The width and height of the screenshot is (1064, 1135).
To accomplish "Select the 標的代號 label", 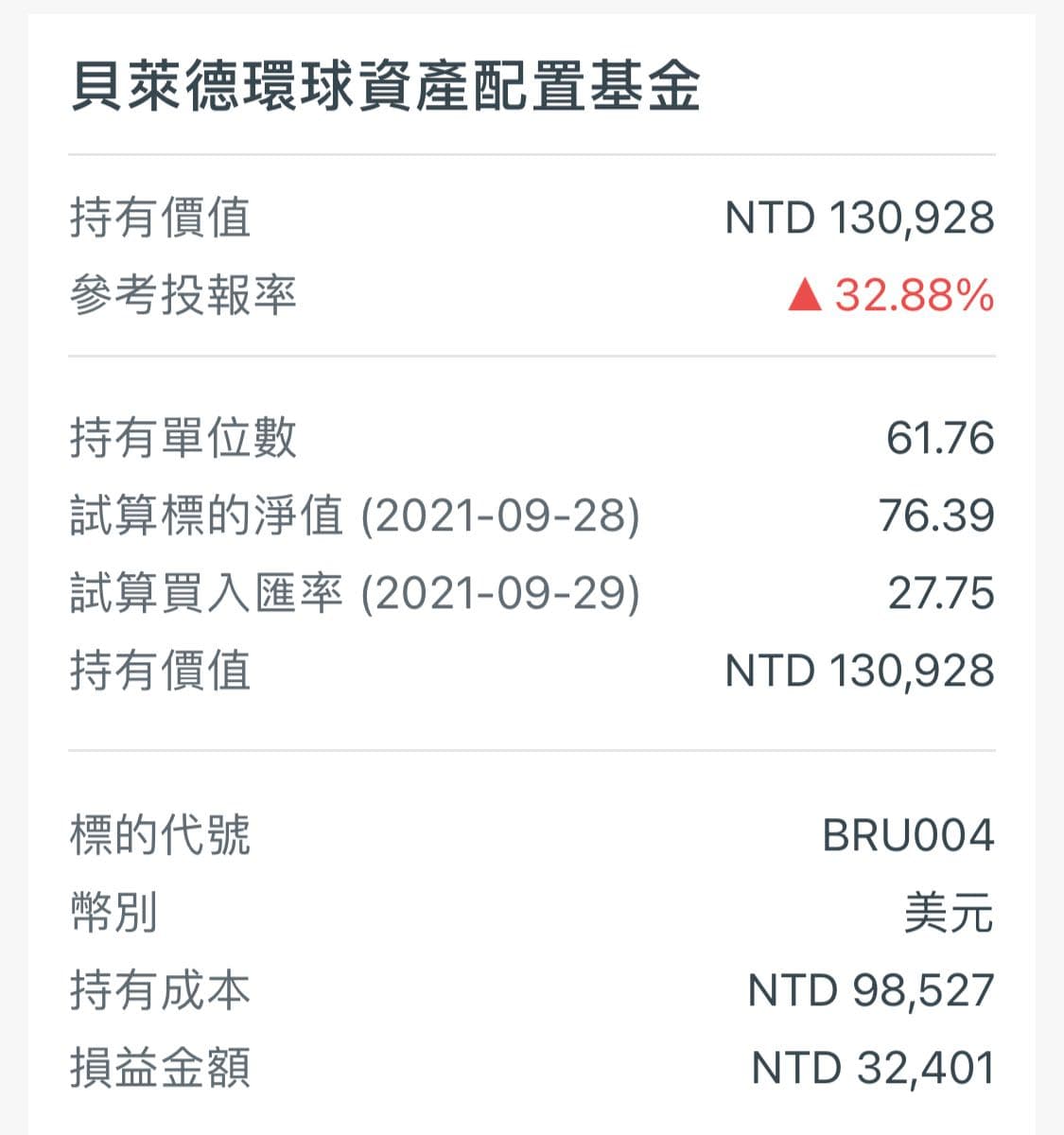I will click(163, 832).
